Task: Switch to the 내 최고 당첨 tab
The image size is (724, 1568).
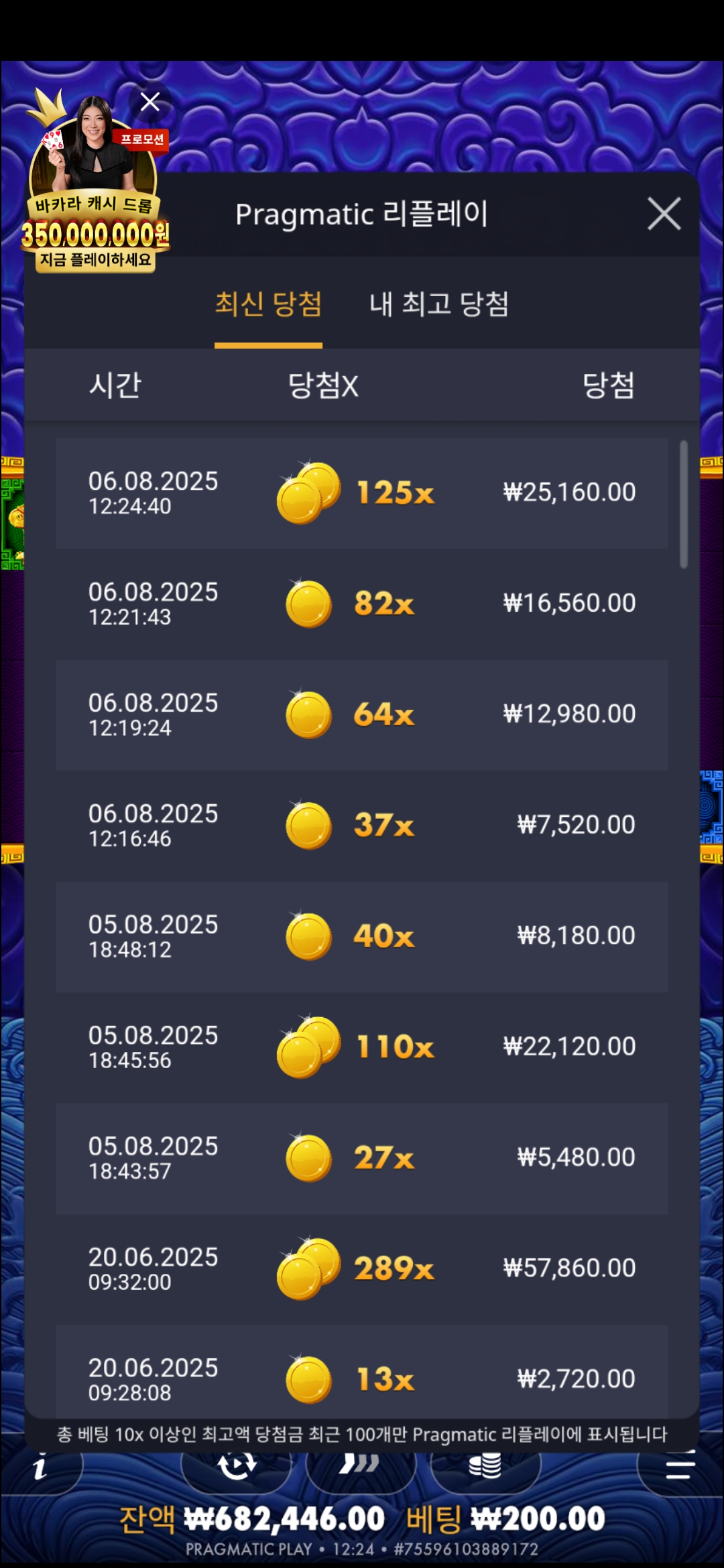Action: 439,305
